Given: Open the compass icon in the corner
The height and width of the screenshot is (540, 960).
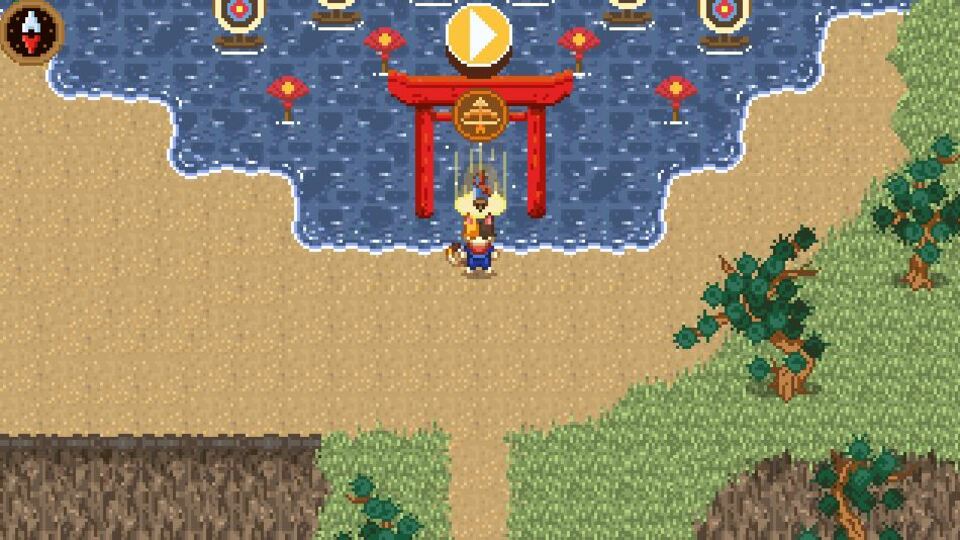Looking at the screenshot, I should coord(31,31).
